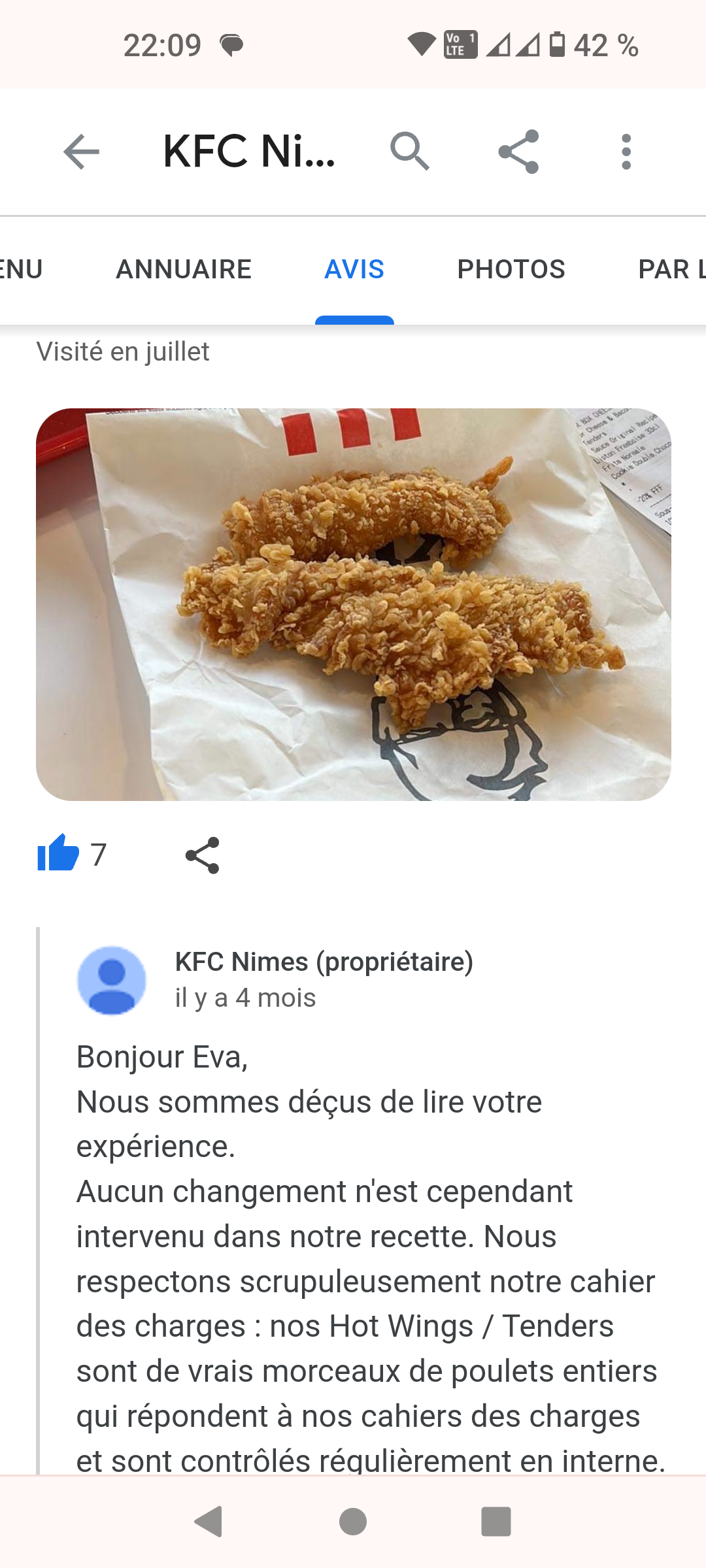Switch to the Annuaire tab
The height and width of the screenshot is (1568, 706).
pos(184,269)
